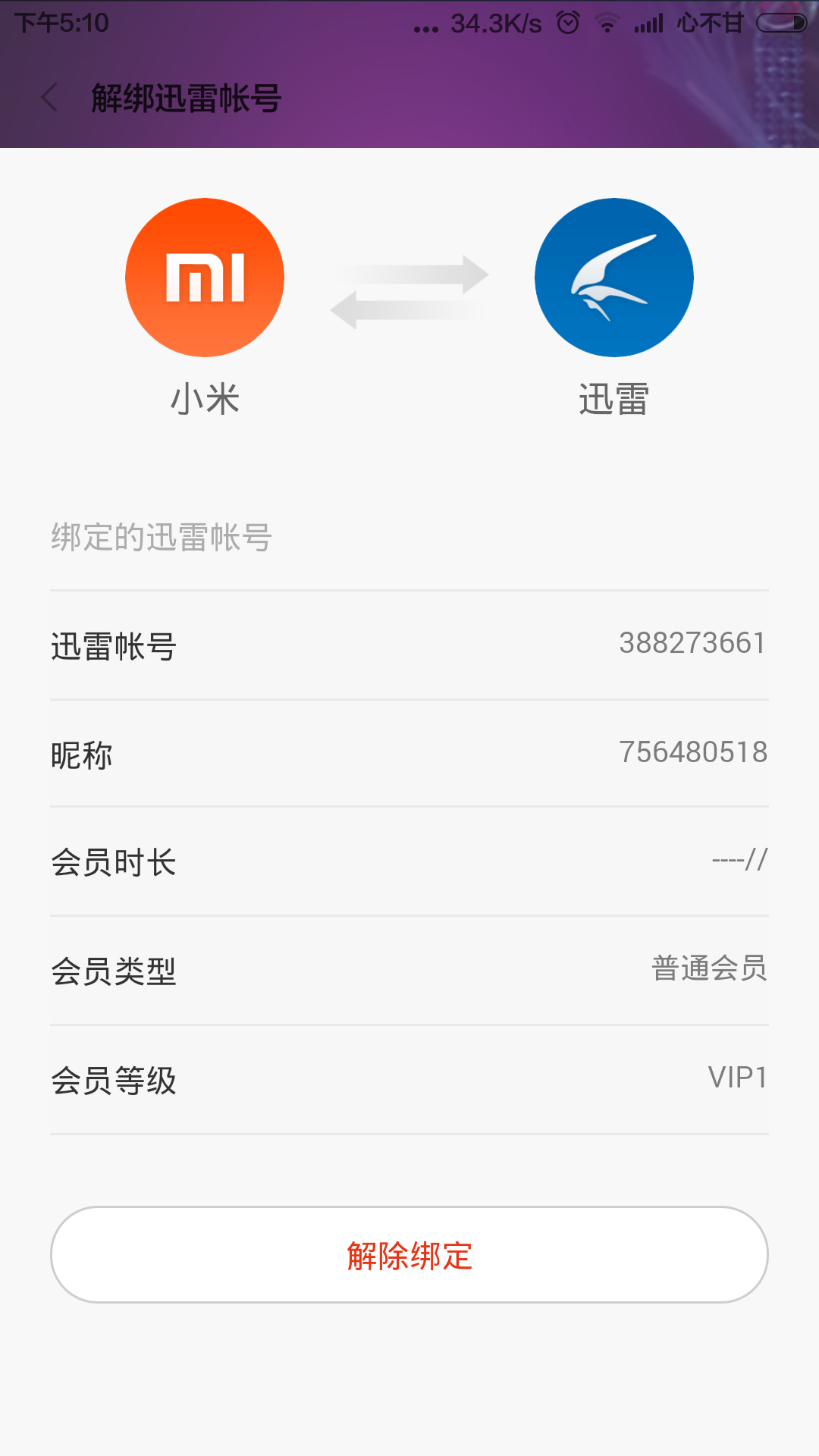The height and width of the screenshot is (1456, 819).
Task: Tap the nickname 756480518 value
Action: (692, 753)
